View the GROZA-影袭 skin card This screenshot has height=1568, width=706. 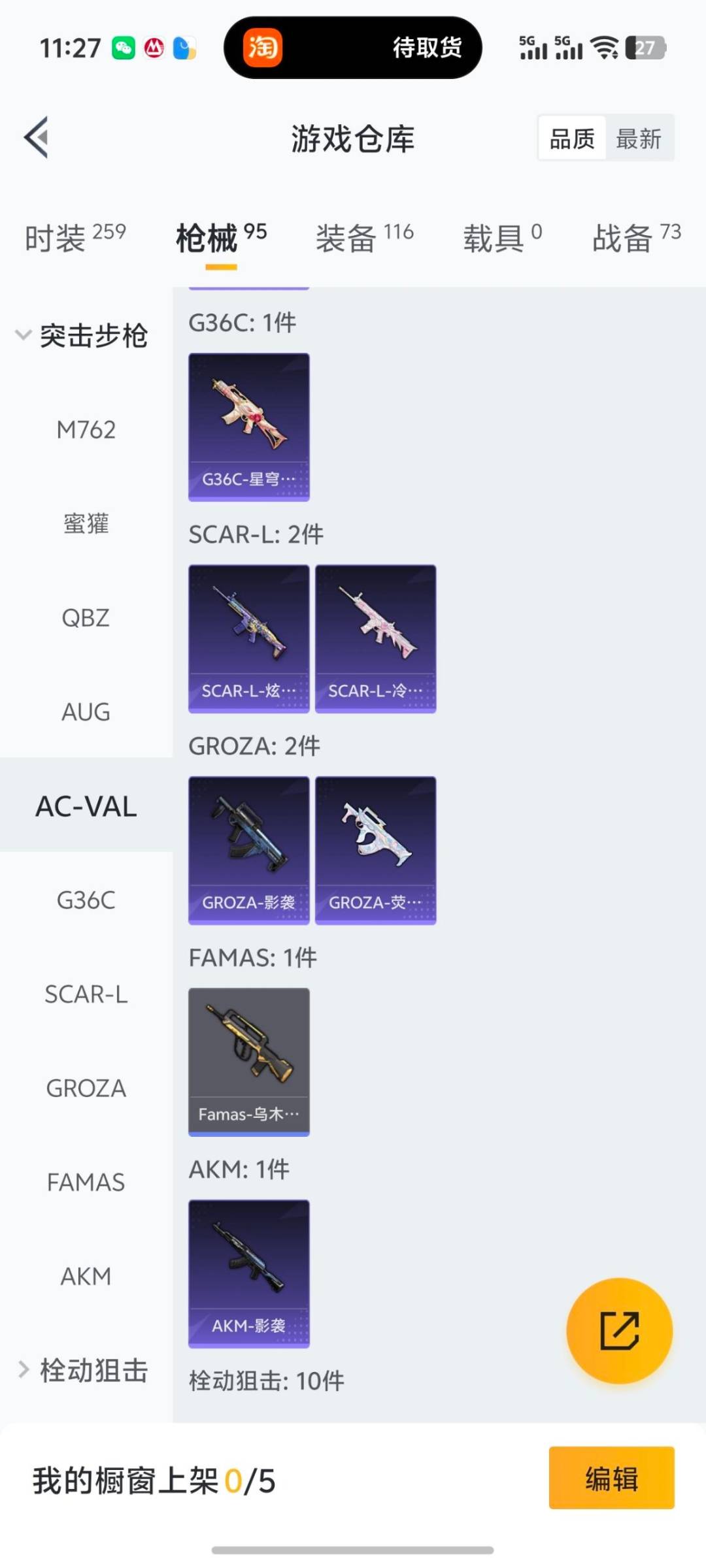[248, 850]
